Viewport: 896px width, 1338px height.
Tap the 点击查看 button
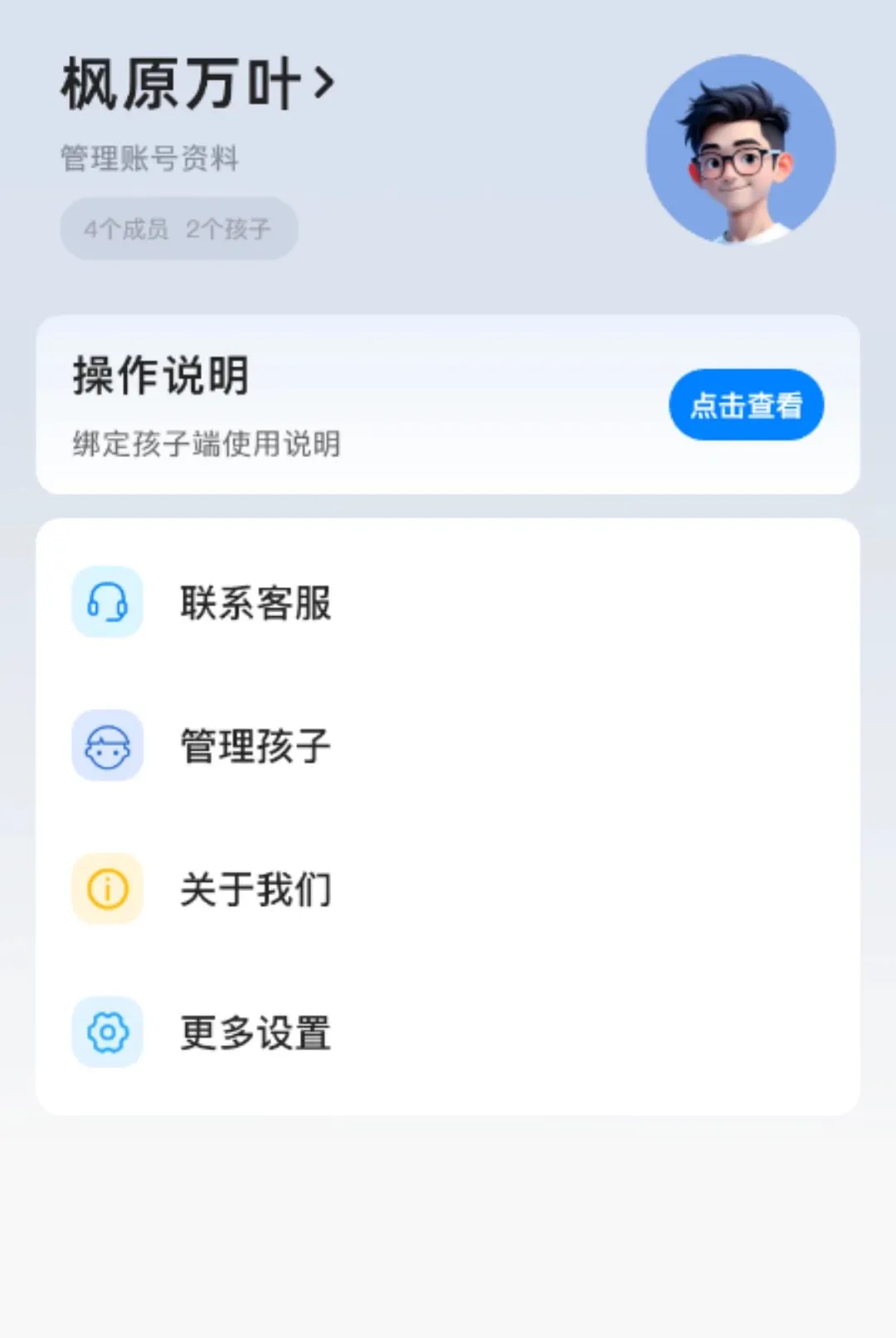[x=746, y=405]
